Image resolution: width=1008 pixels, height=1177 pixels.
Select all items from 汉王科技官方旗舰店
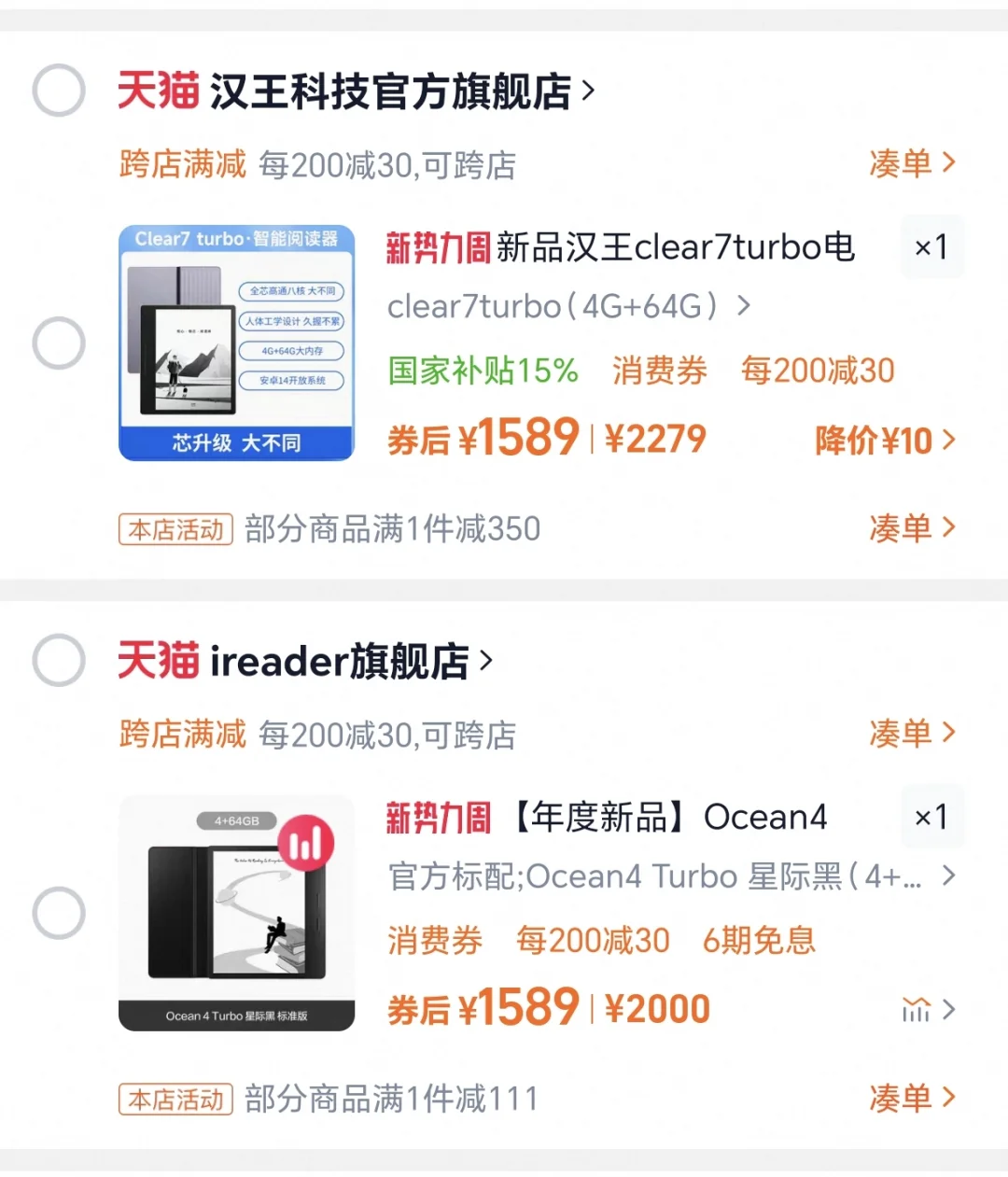[59, 91]
